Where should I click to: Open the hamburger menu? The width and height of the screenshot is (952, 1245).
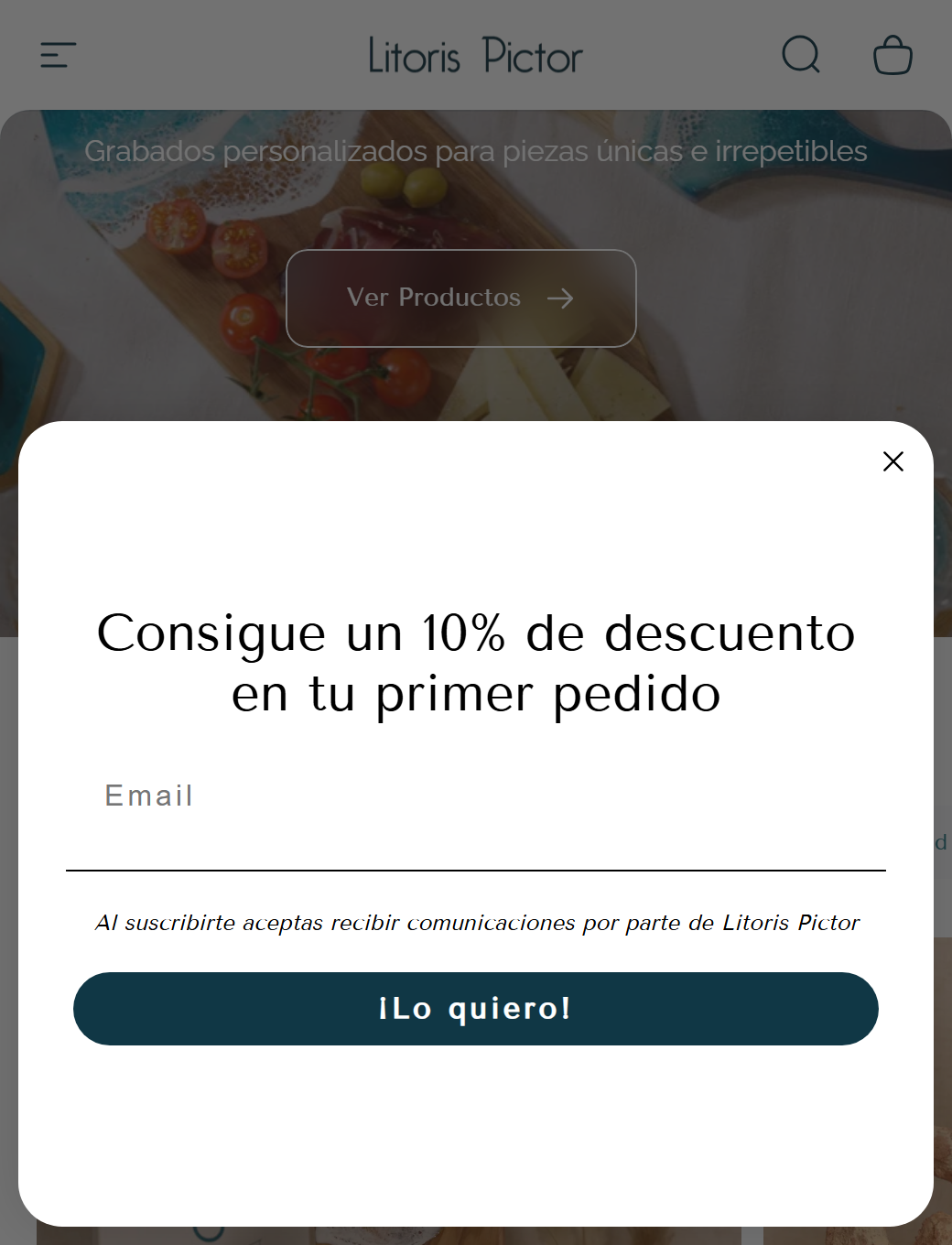(x=59, y=55)
